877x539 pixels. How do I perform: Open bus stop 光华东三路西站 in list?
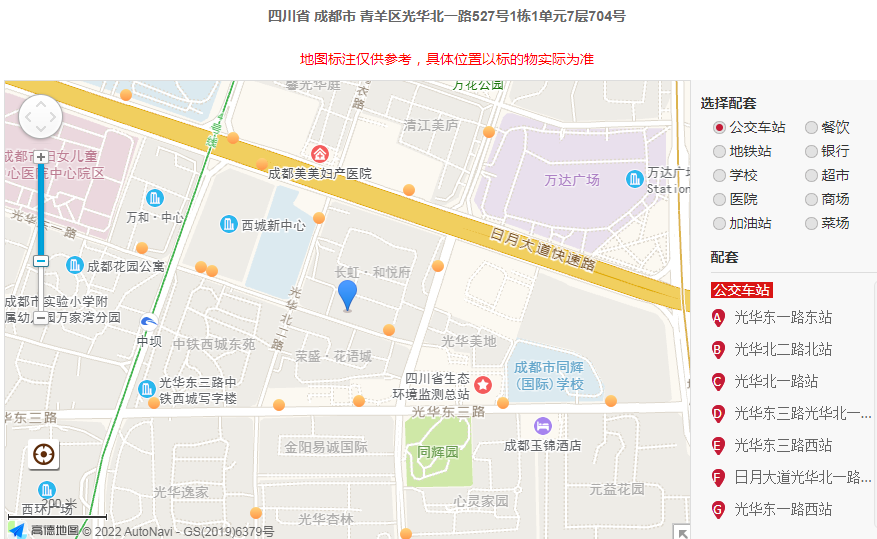point(782,446)
